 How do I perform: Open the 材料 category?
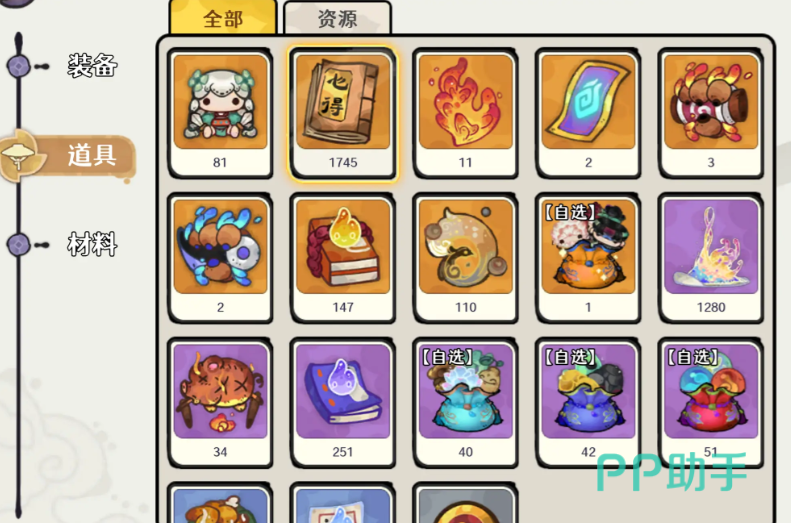92,244
